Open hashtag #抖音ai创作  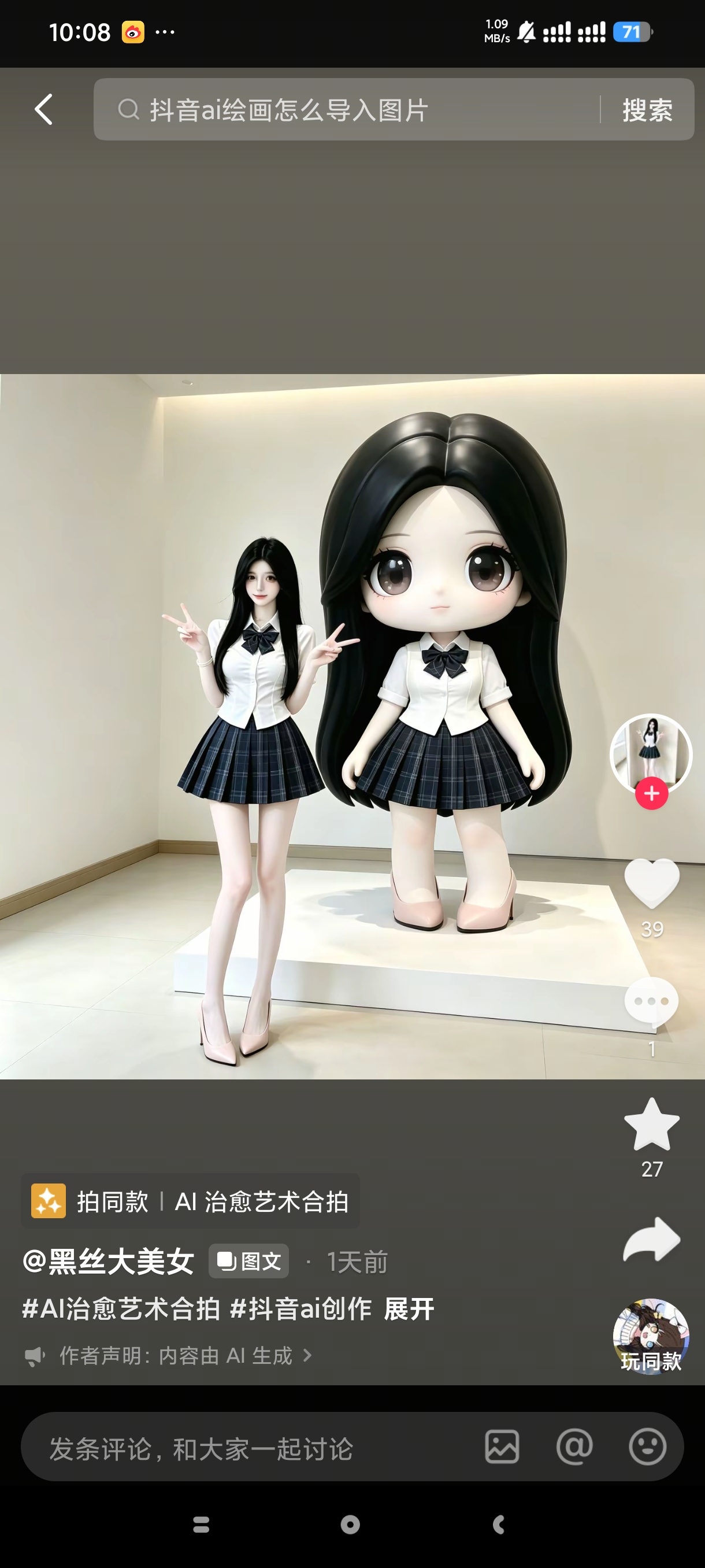click(300, 1309)
